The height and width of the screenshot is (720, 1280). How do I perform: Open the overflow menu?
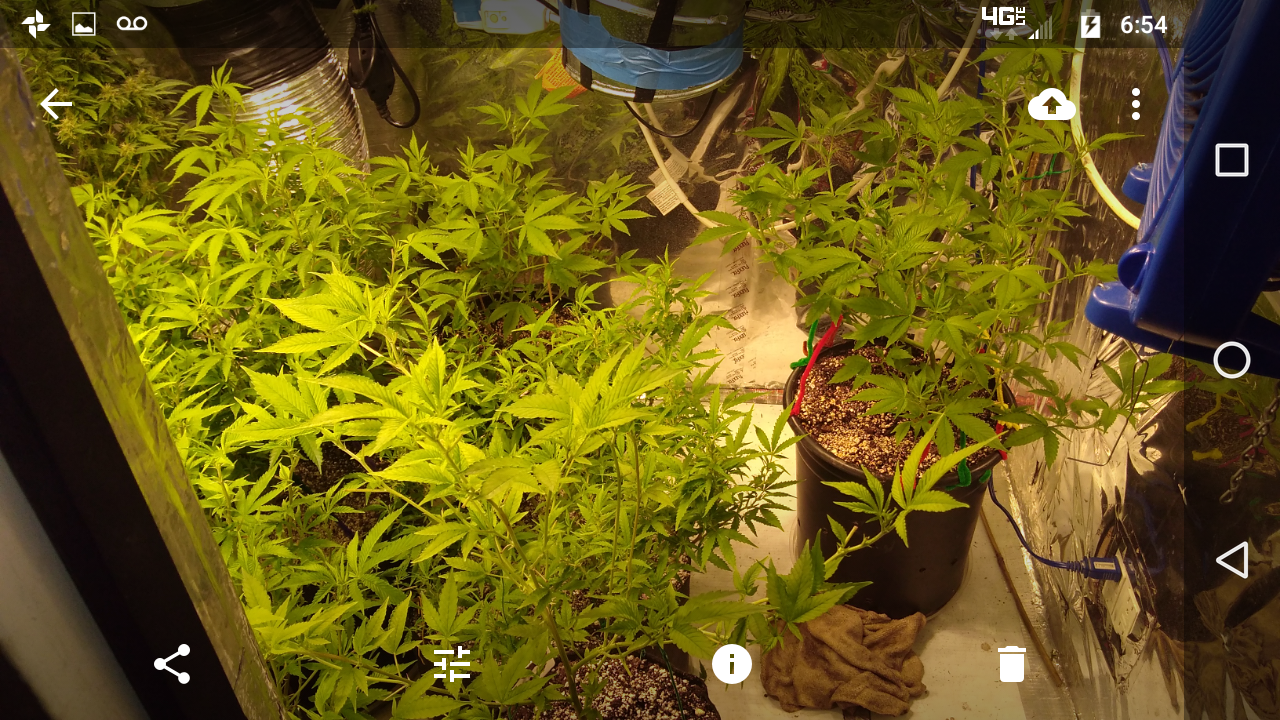click(x=1136, y=104)
